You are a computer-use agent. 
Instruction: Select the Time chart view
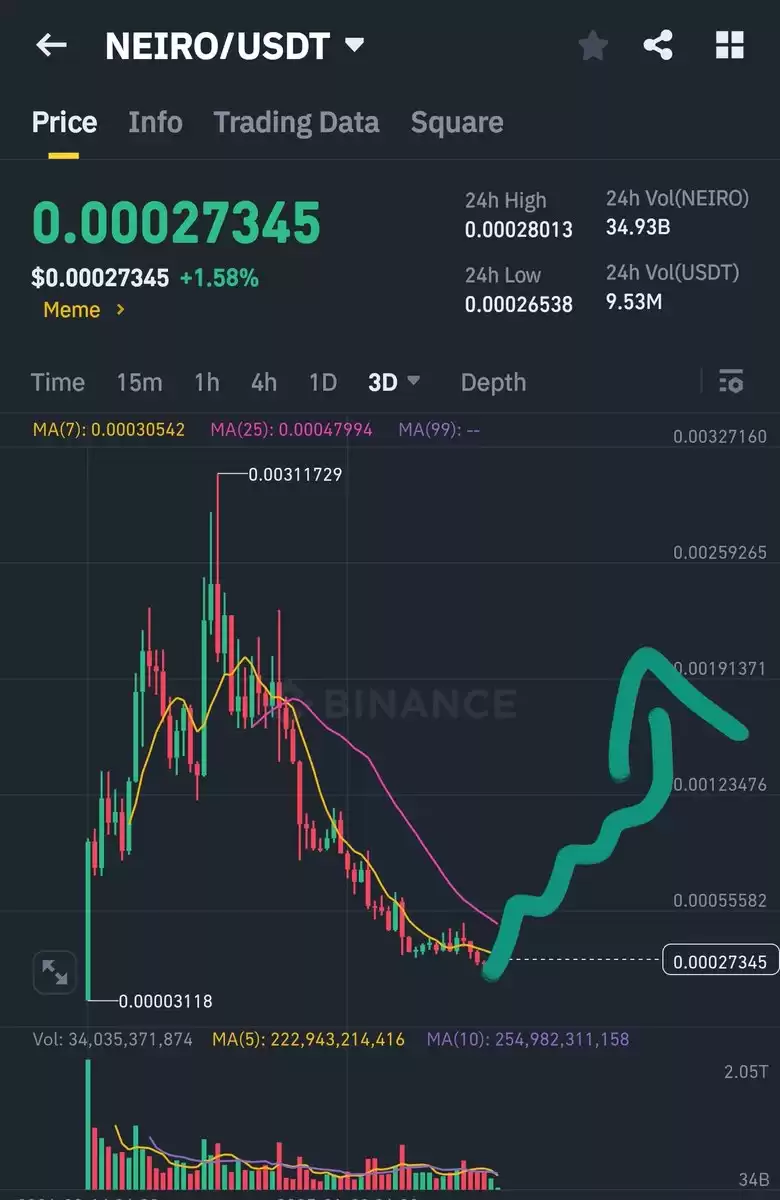tap(58, 382)
